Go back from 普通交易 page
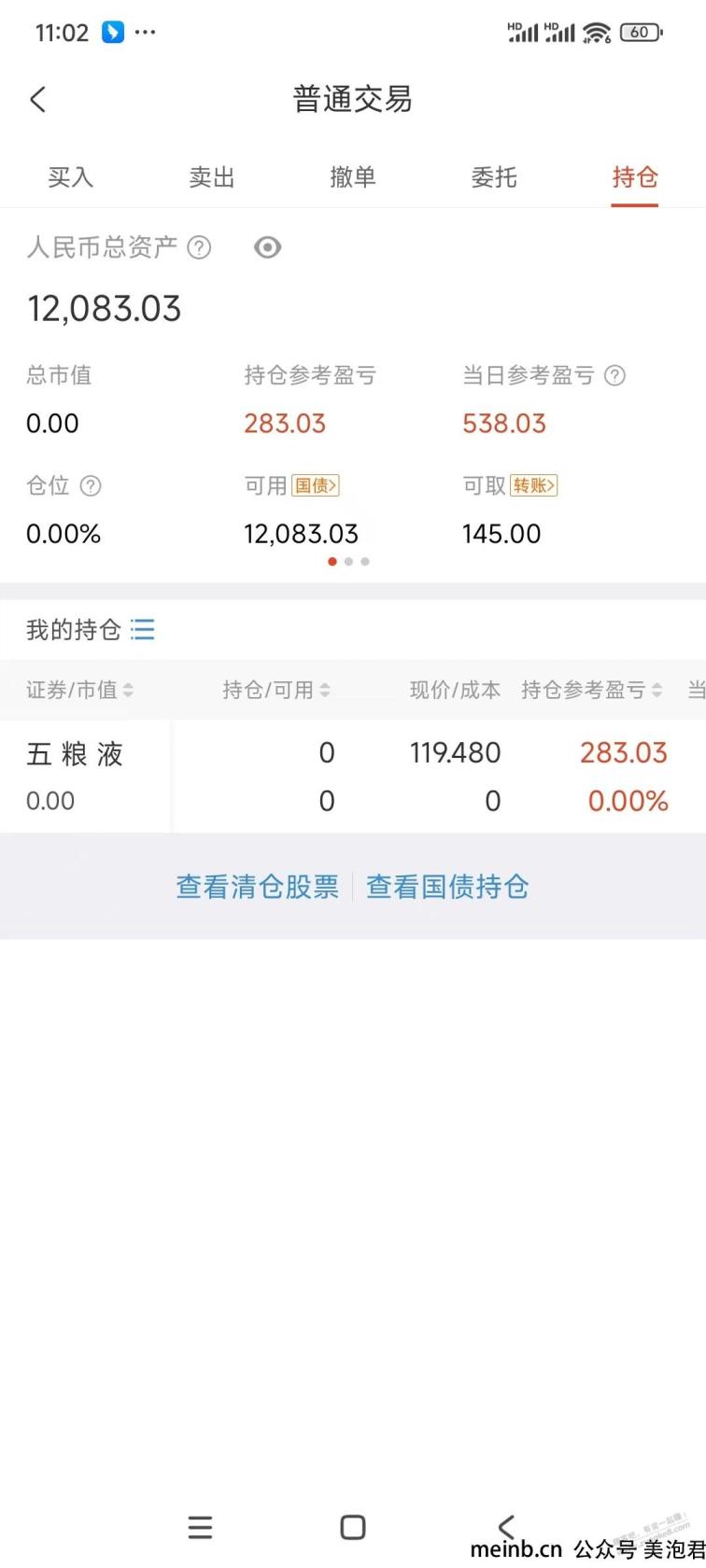 coord(38,99)
